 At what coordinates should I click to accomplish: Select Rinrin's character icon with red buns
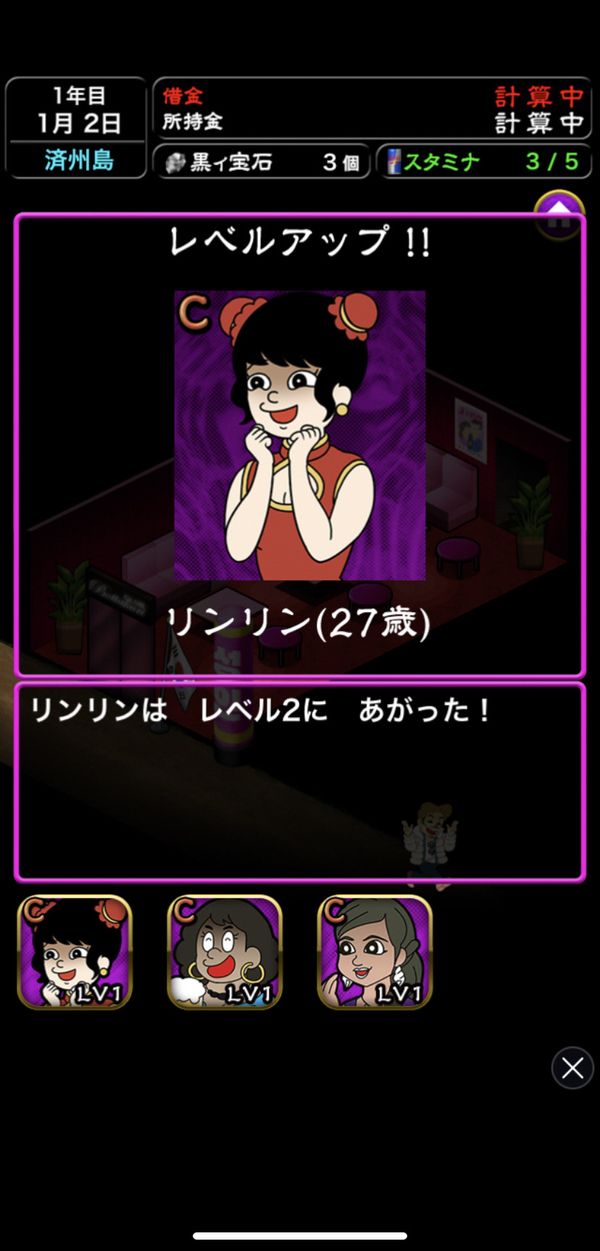75,951
